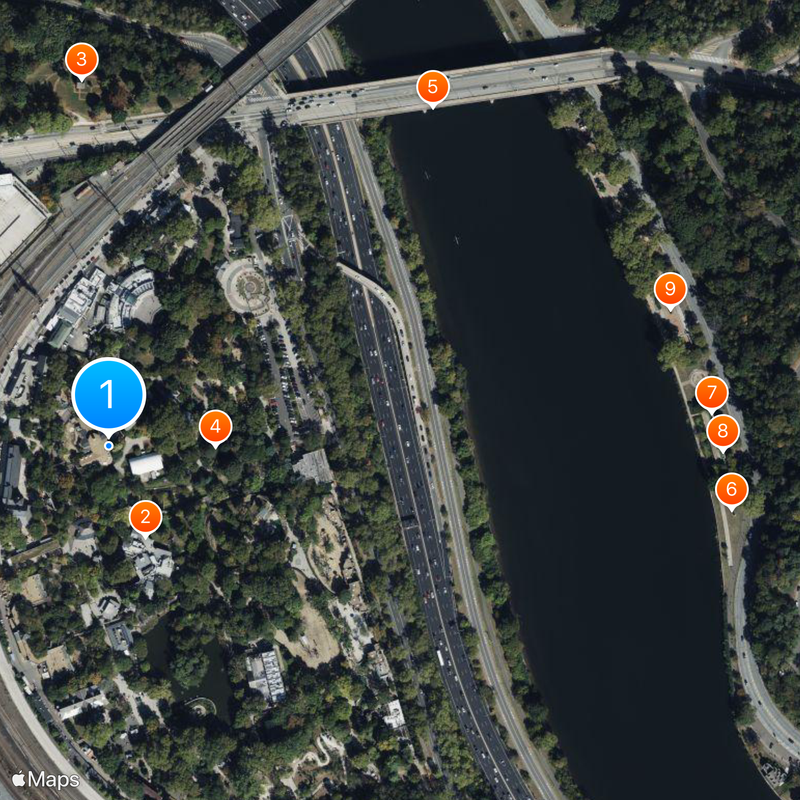Viewport: 800px width, 800px height.
Task: Open orange pin number 3
Action: (x=81, y=59)
